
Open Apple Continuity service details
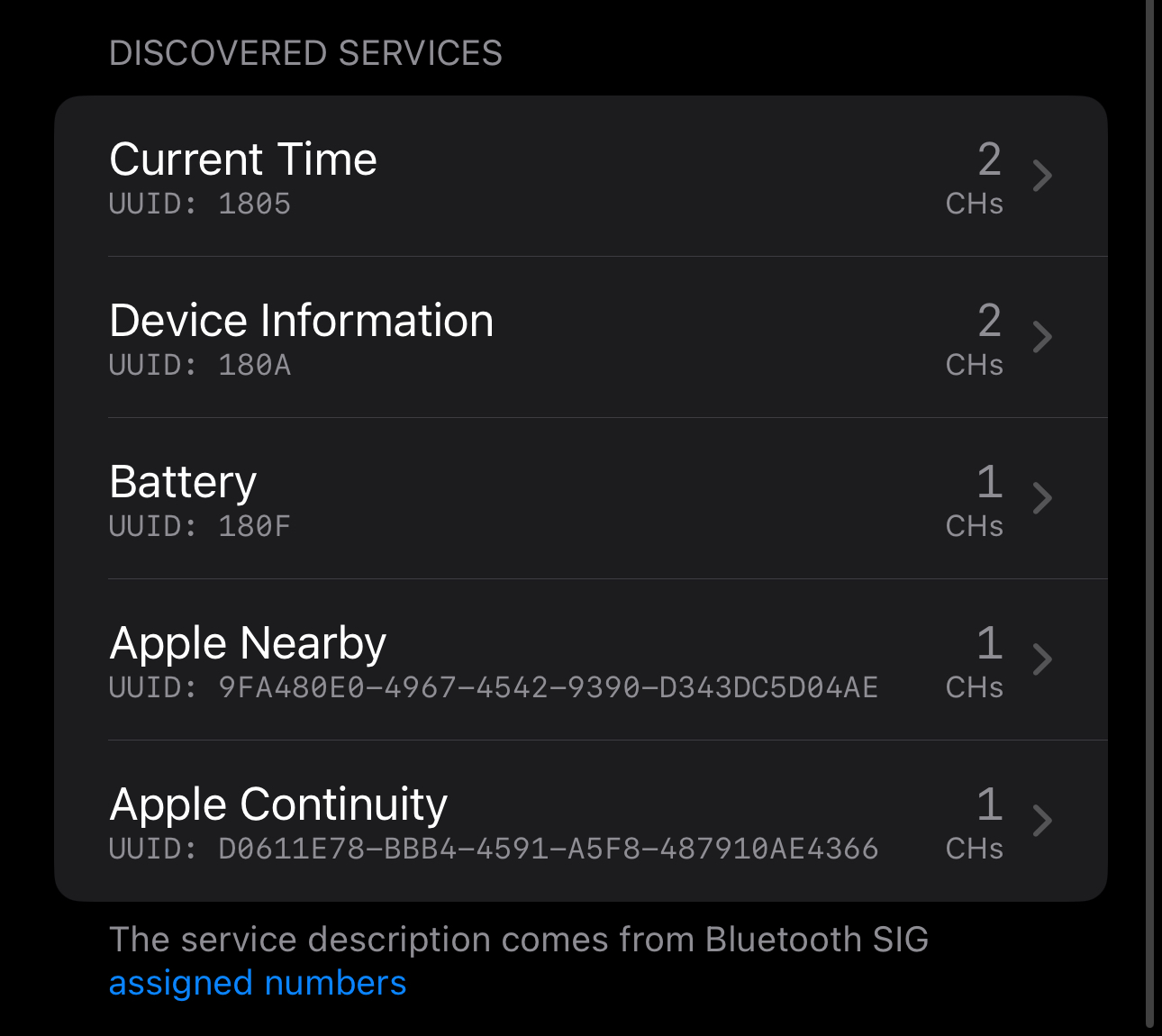pyautogui.click(x=580, y=822)
